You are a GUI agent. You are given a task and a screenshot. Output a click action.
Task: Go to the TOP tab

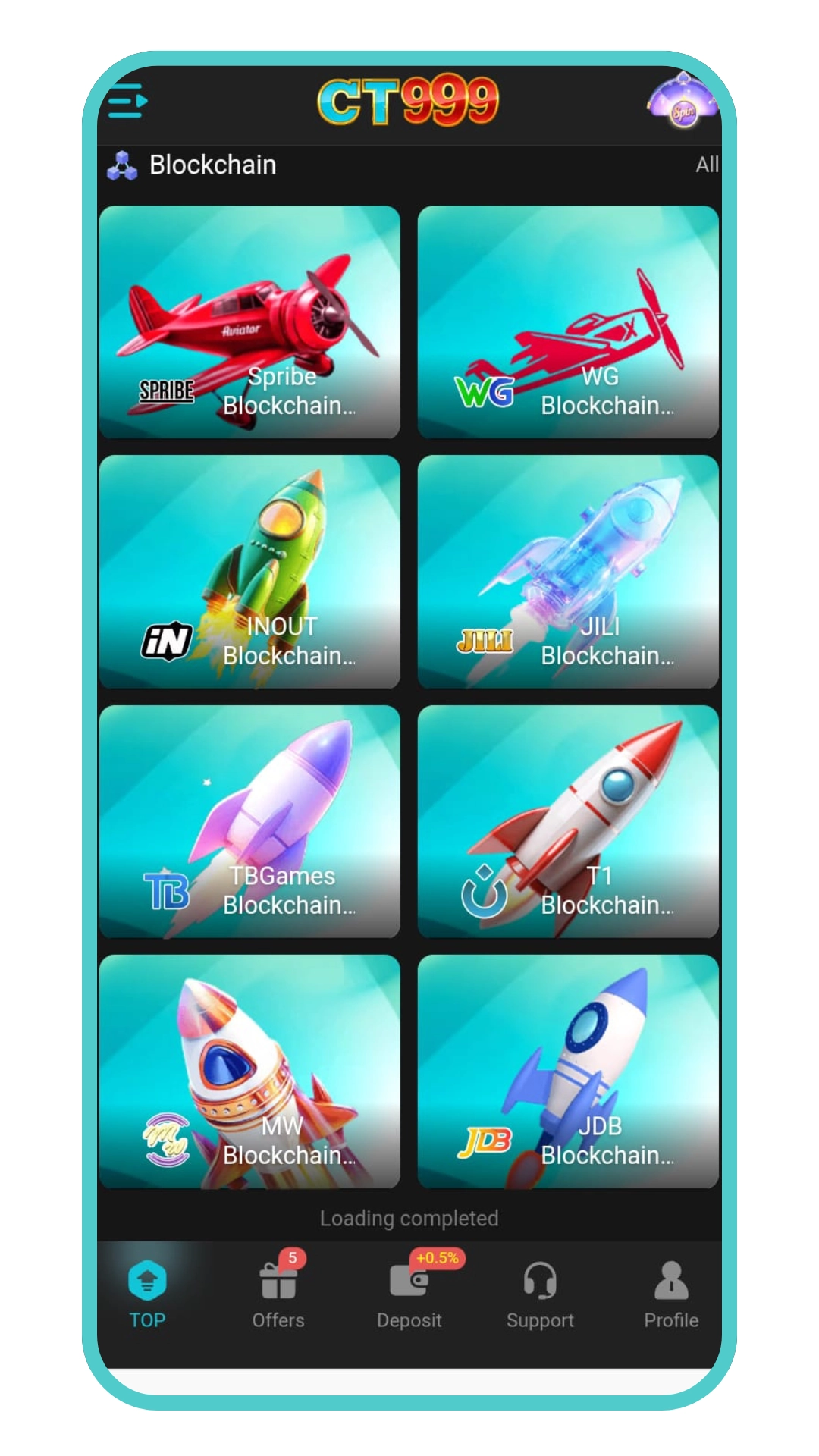147,1294
